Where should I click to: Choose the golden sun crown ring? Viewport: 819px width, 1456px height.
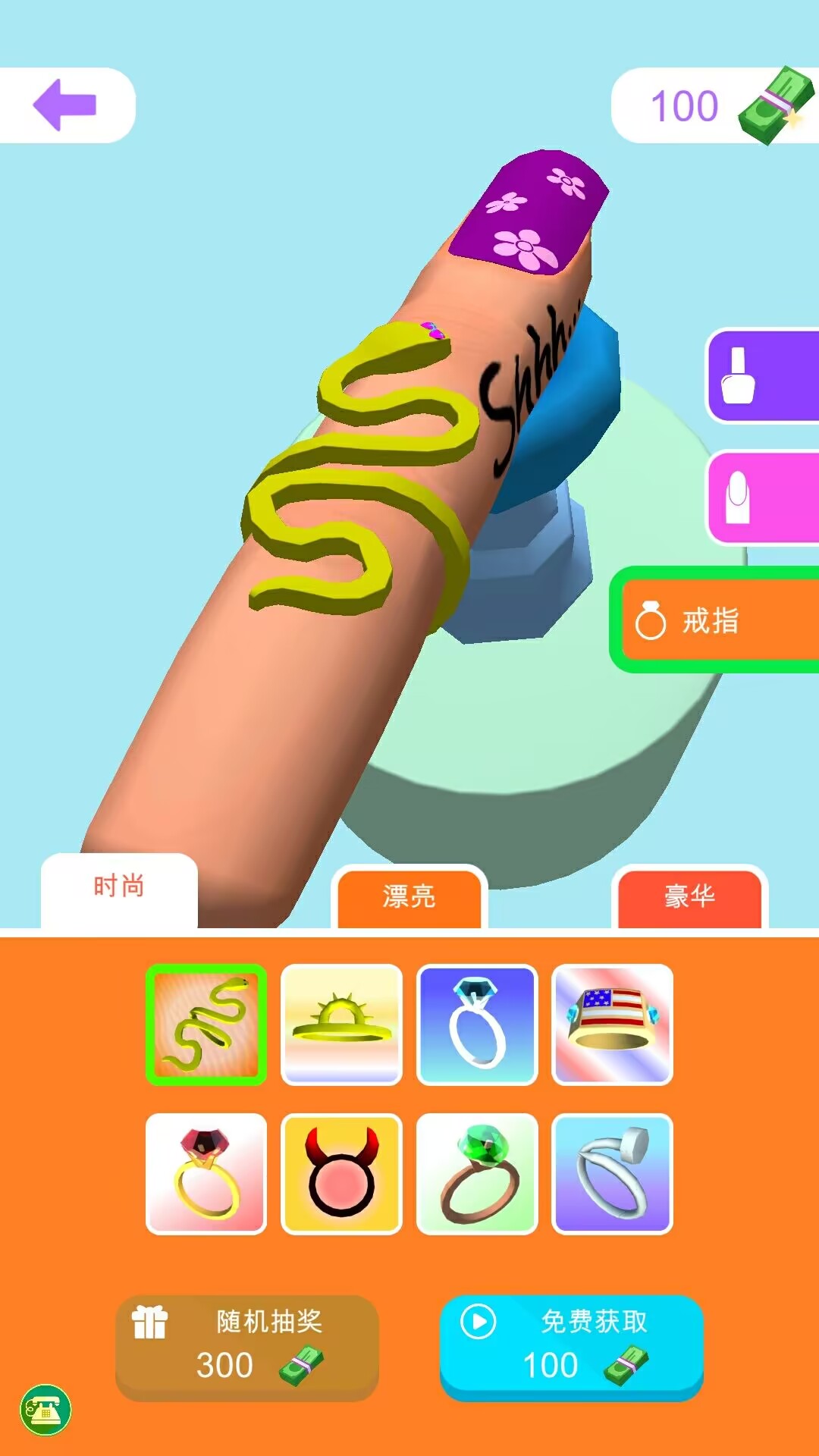click(341, 1025)
